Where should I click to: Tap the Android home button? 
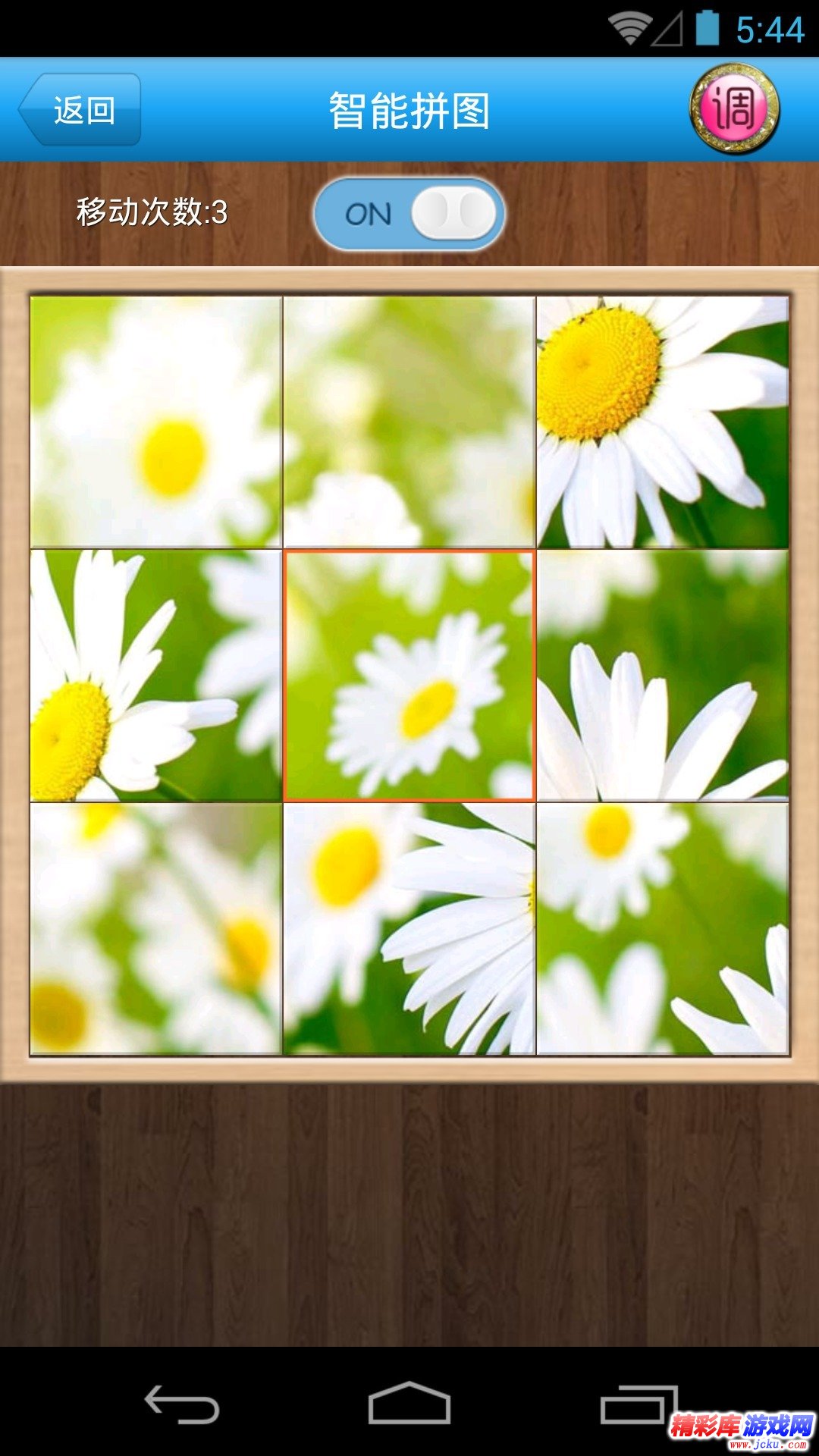tap(409, 1404)
